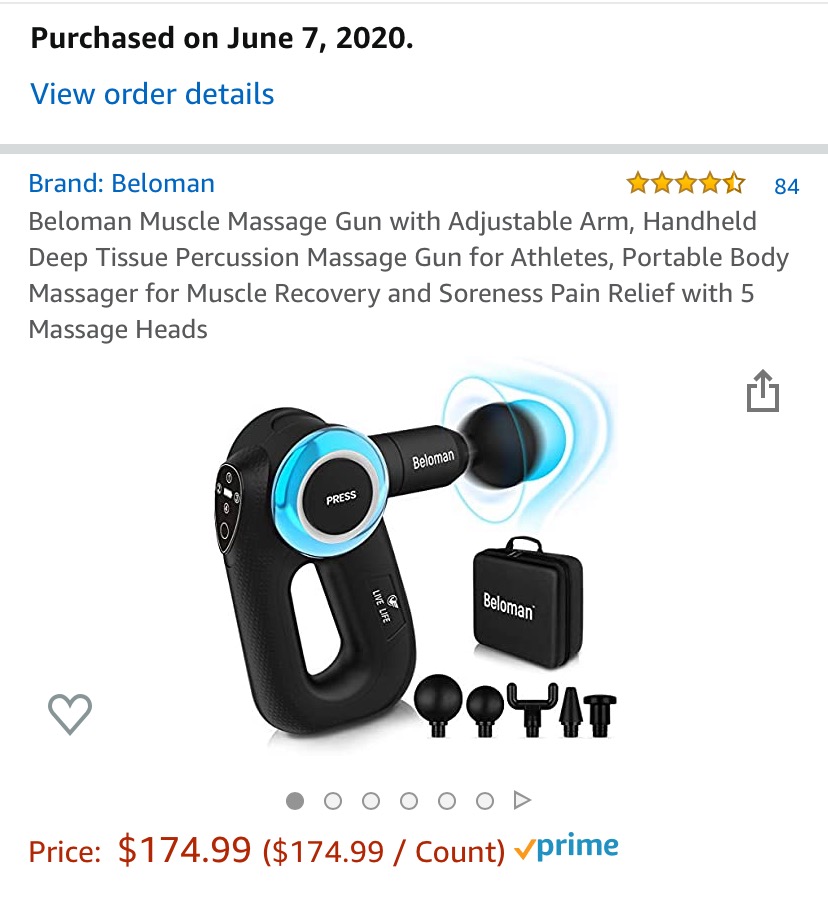
Task: Jump to the product video indicator
Action: coord(522,800)
